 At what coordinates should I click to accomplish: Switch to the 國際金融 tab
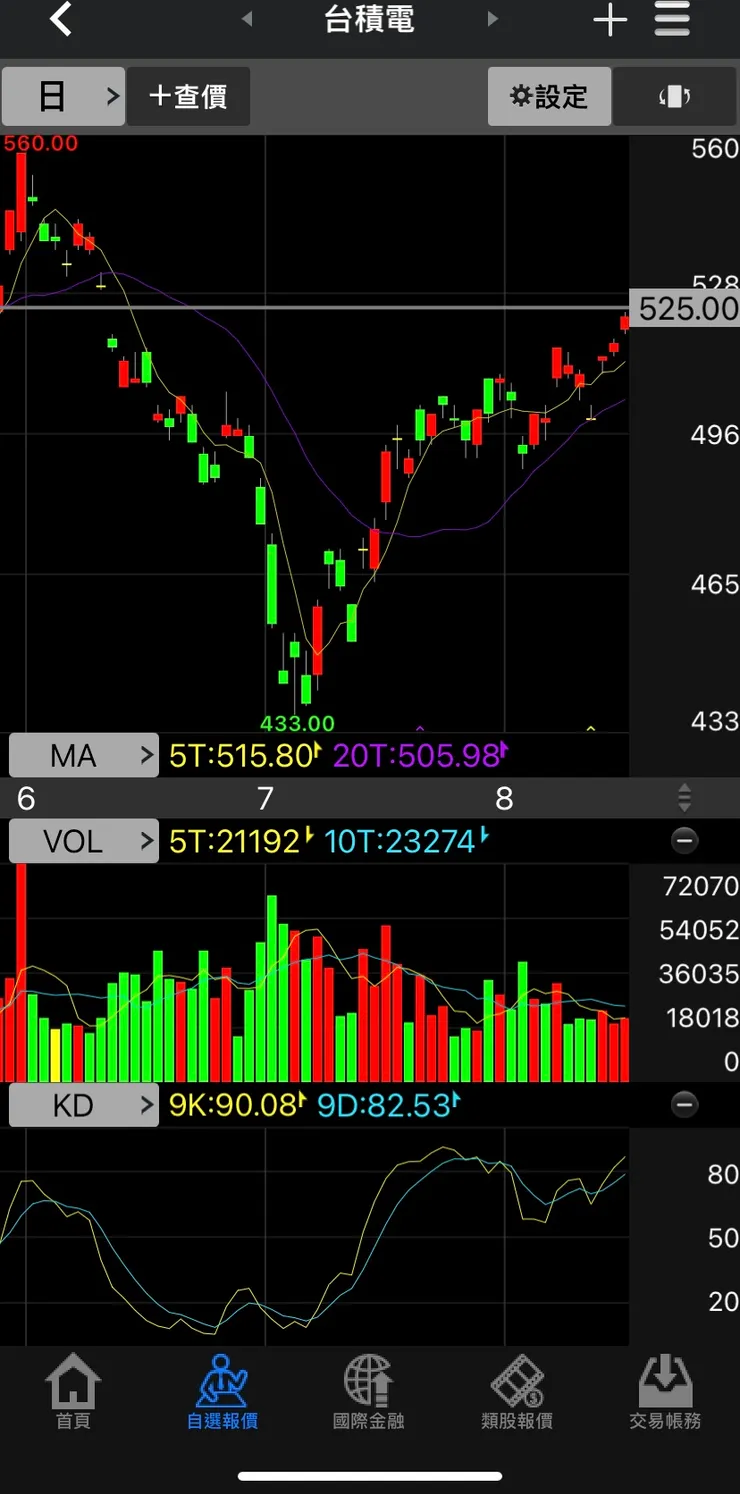[369, 1392]
